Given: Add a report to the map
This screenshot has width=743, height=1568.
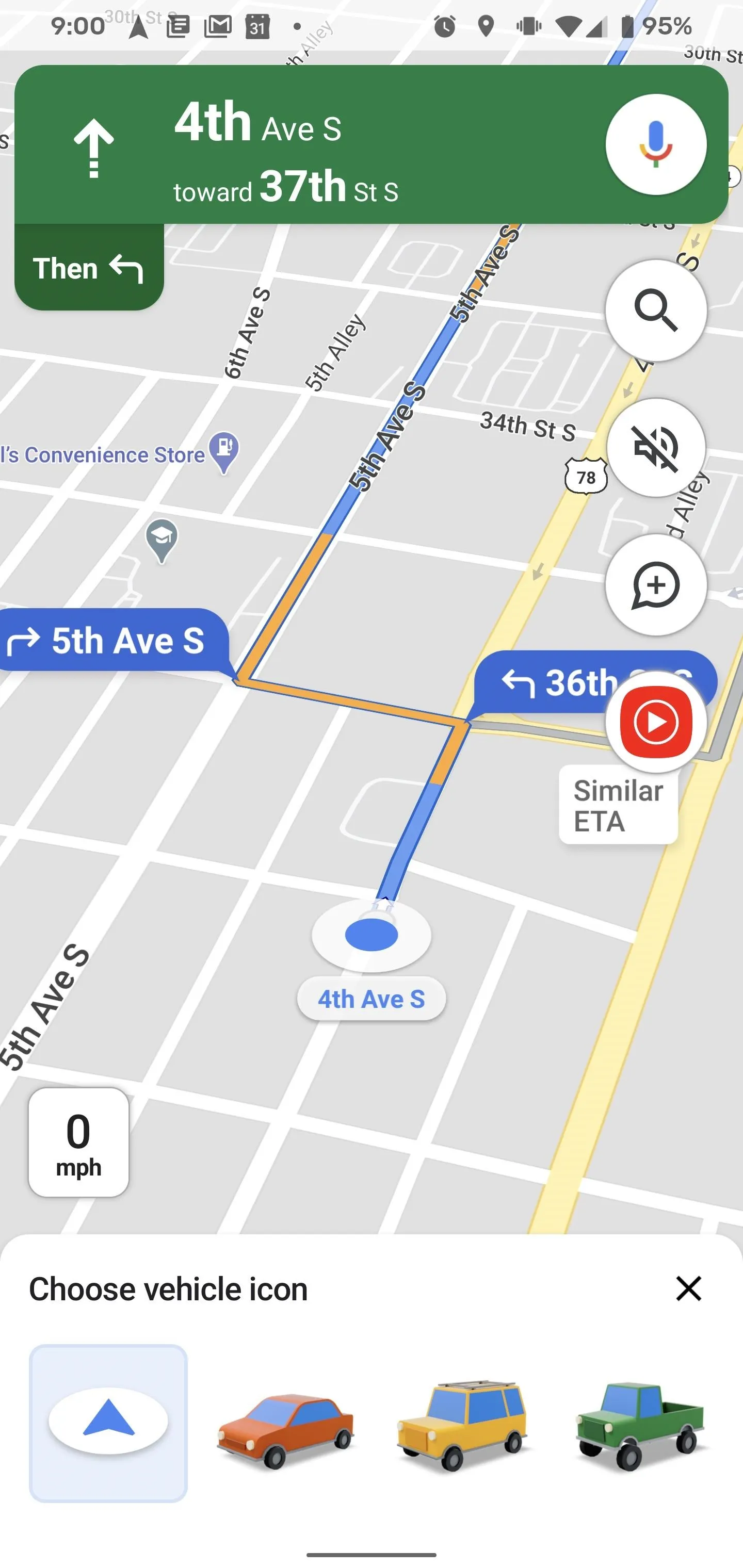Looking at the screenshot, I should [x=656, y=585].
